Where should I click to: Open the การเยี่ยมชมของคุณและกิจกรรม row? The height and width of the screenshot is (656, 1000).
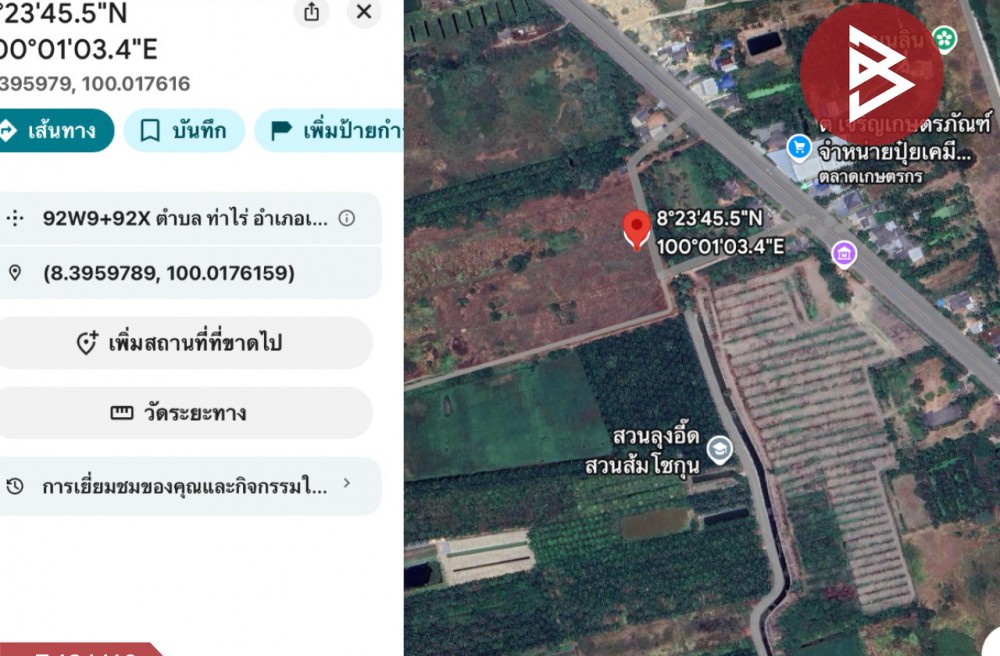[181, 486]
